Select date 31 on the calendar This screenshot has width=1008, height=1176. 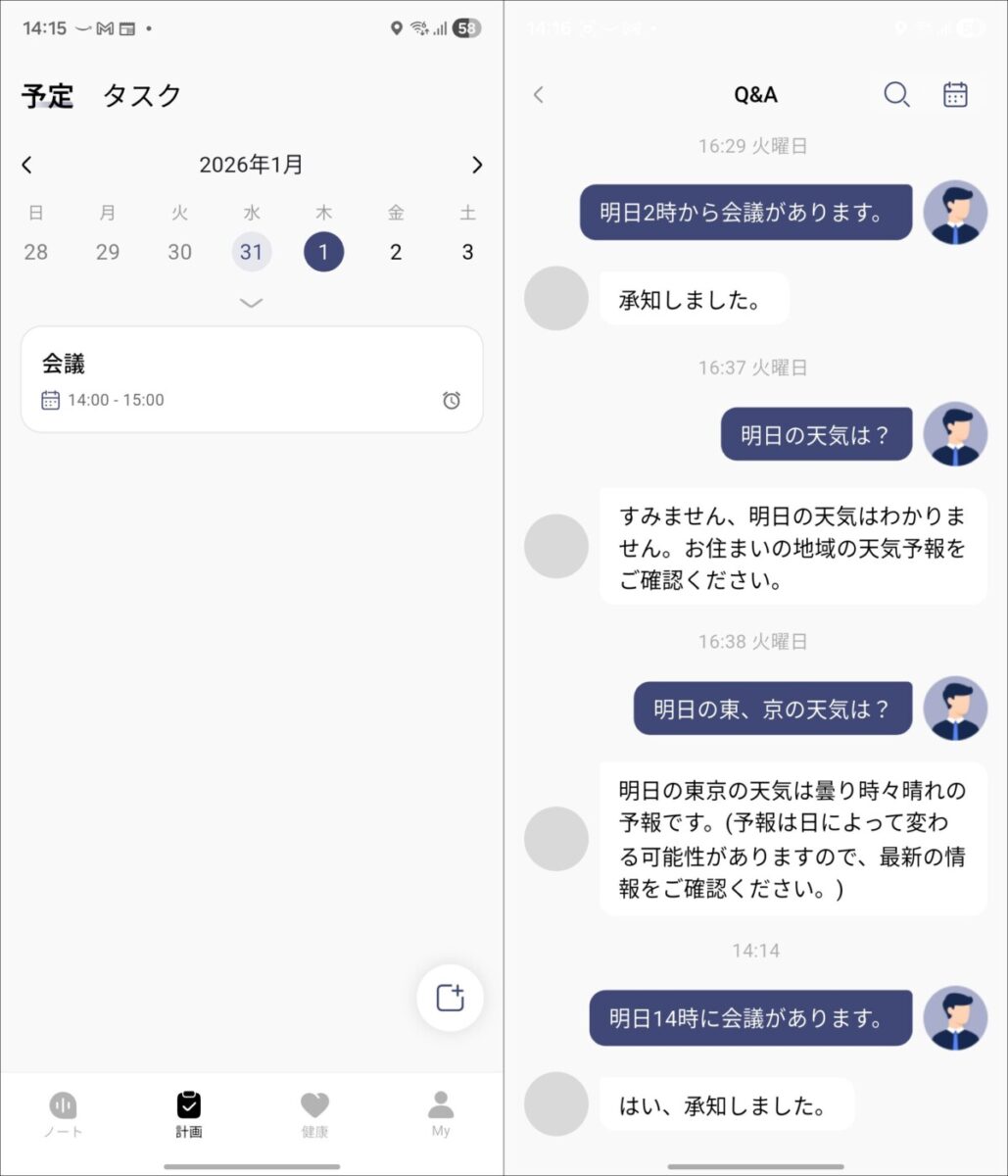[x=252, y=252]
